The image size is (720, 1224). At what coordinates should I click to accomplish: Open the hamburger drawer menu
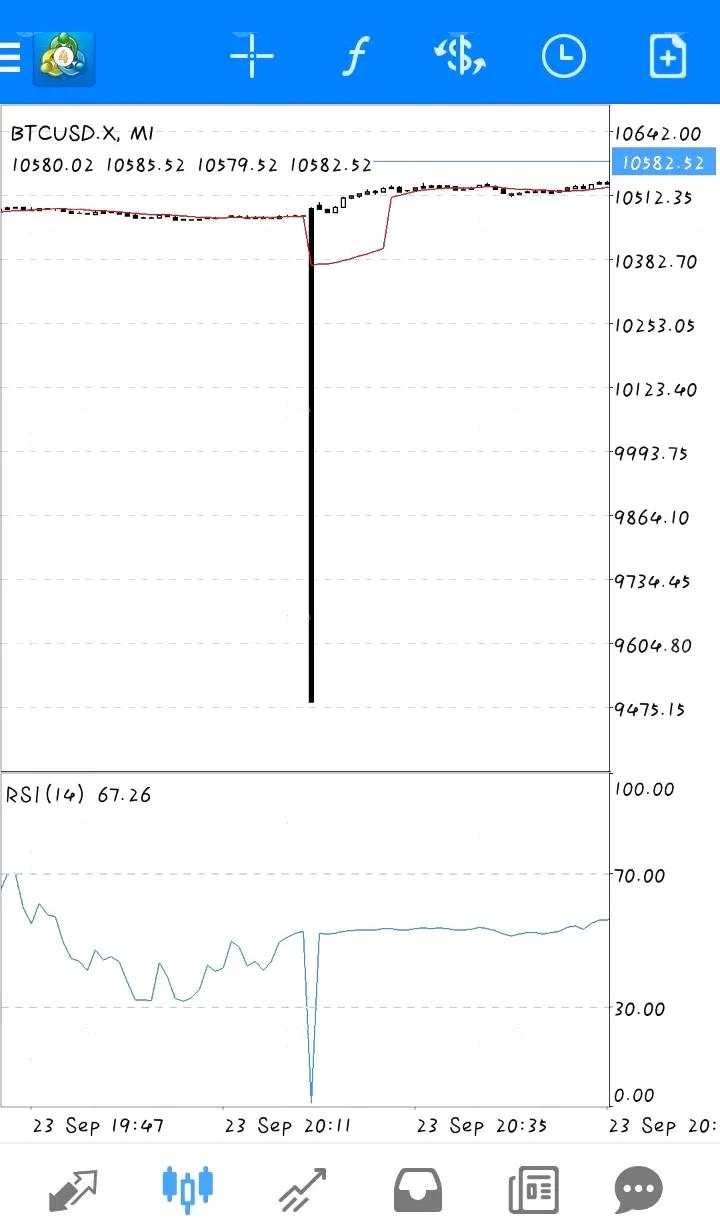tap(10, 56)
